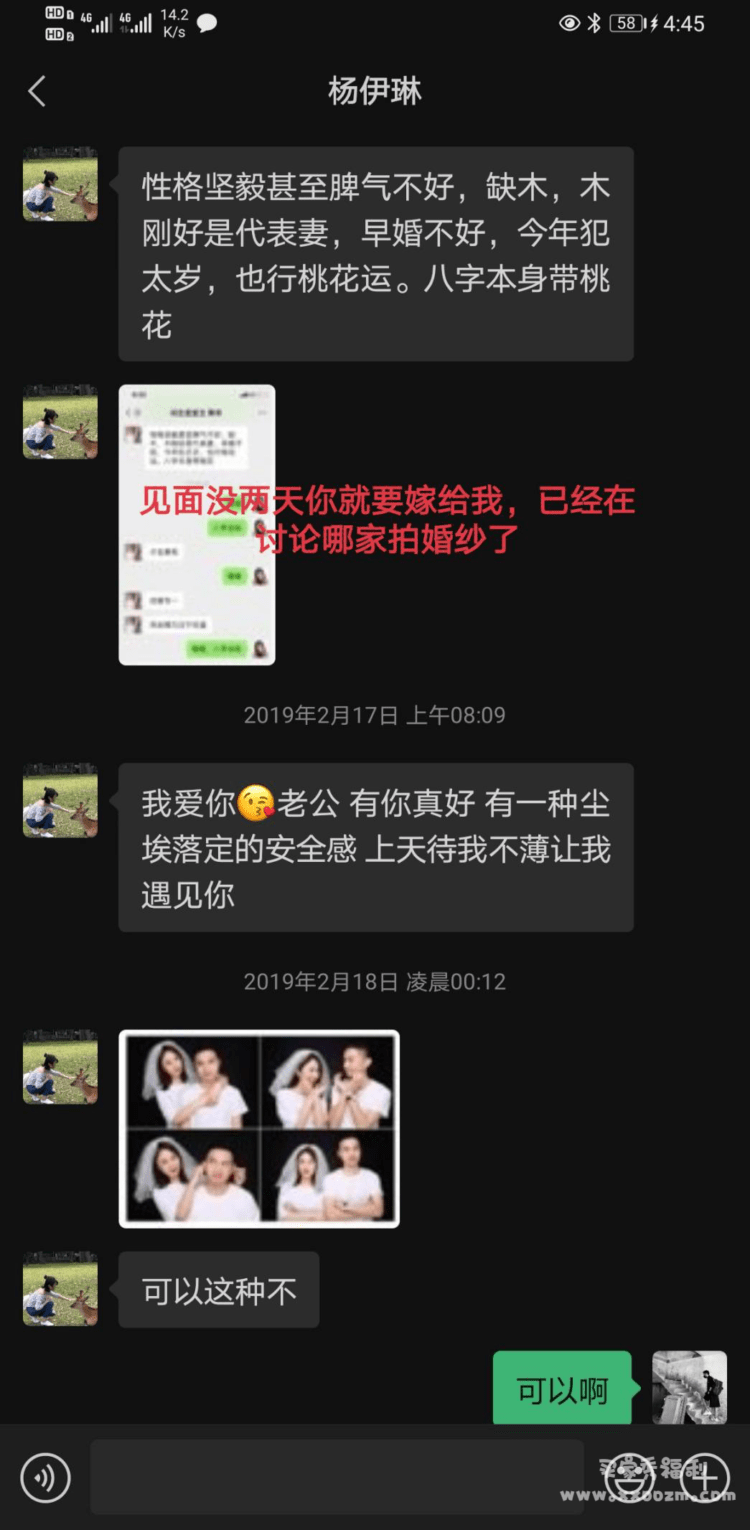Switch to voice message input

click(x=46, y=1478)
